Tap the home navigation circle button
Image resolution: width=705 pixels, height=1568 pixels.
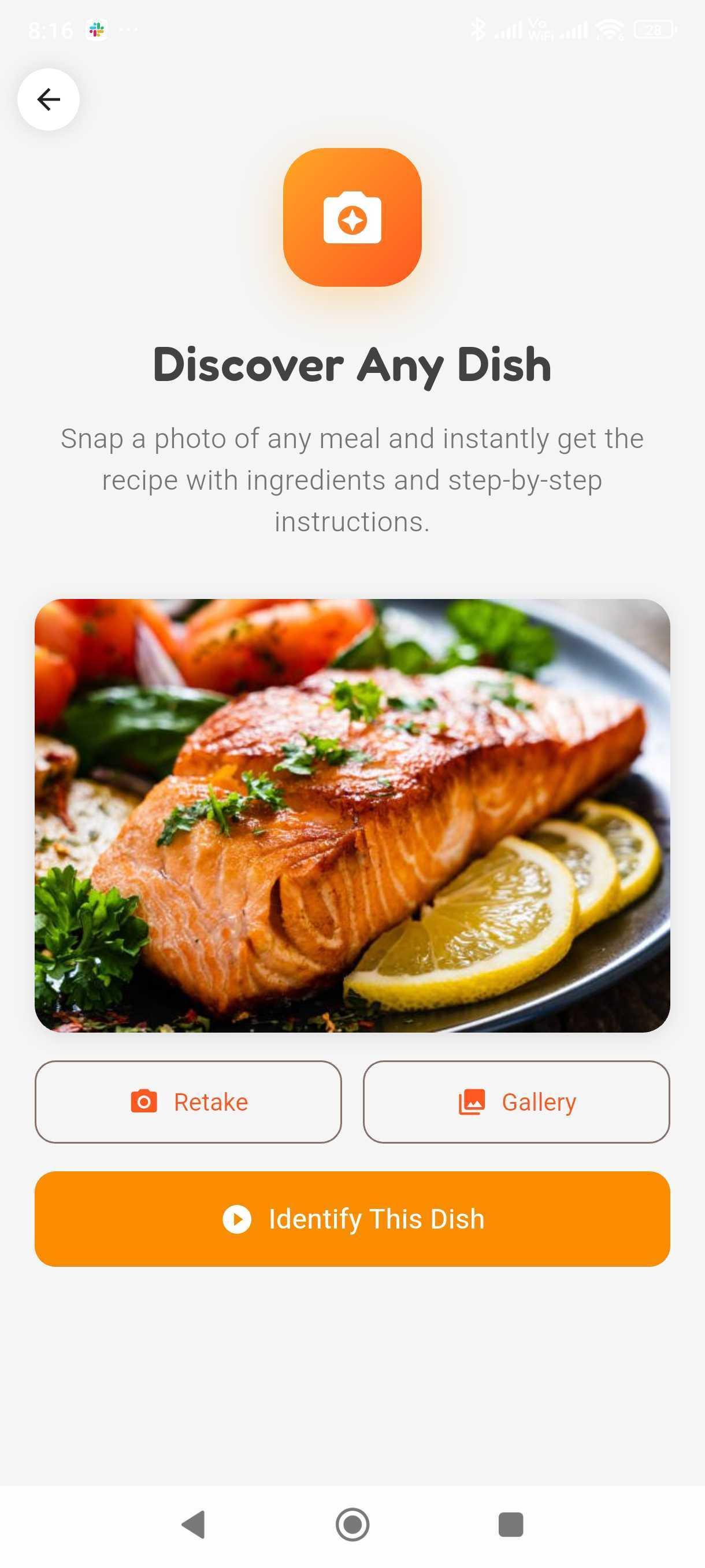(x=352, y=1525)
